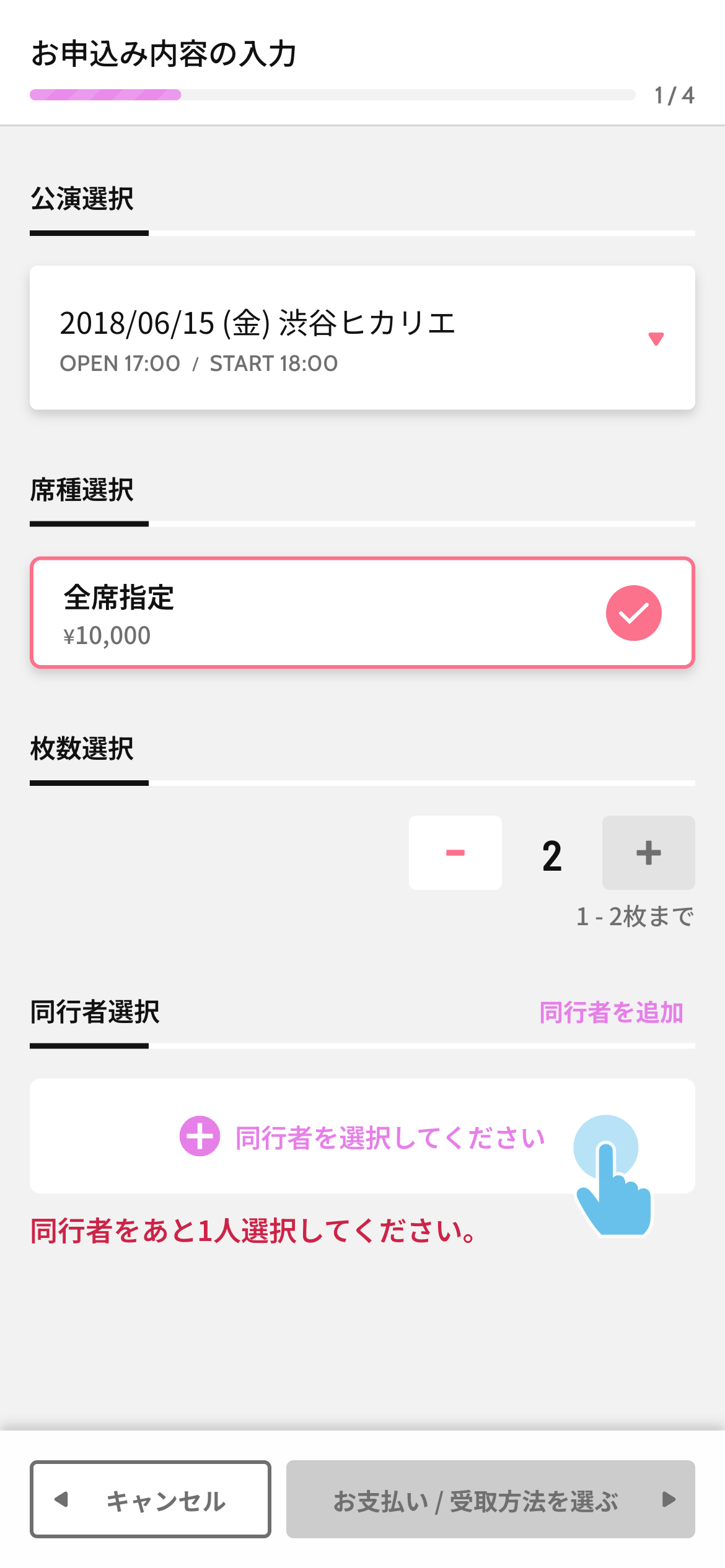Proceed to お支払い / 受取方法を選ぶ

[490, 1499]
